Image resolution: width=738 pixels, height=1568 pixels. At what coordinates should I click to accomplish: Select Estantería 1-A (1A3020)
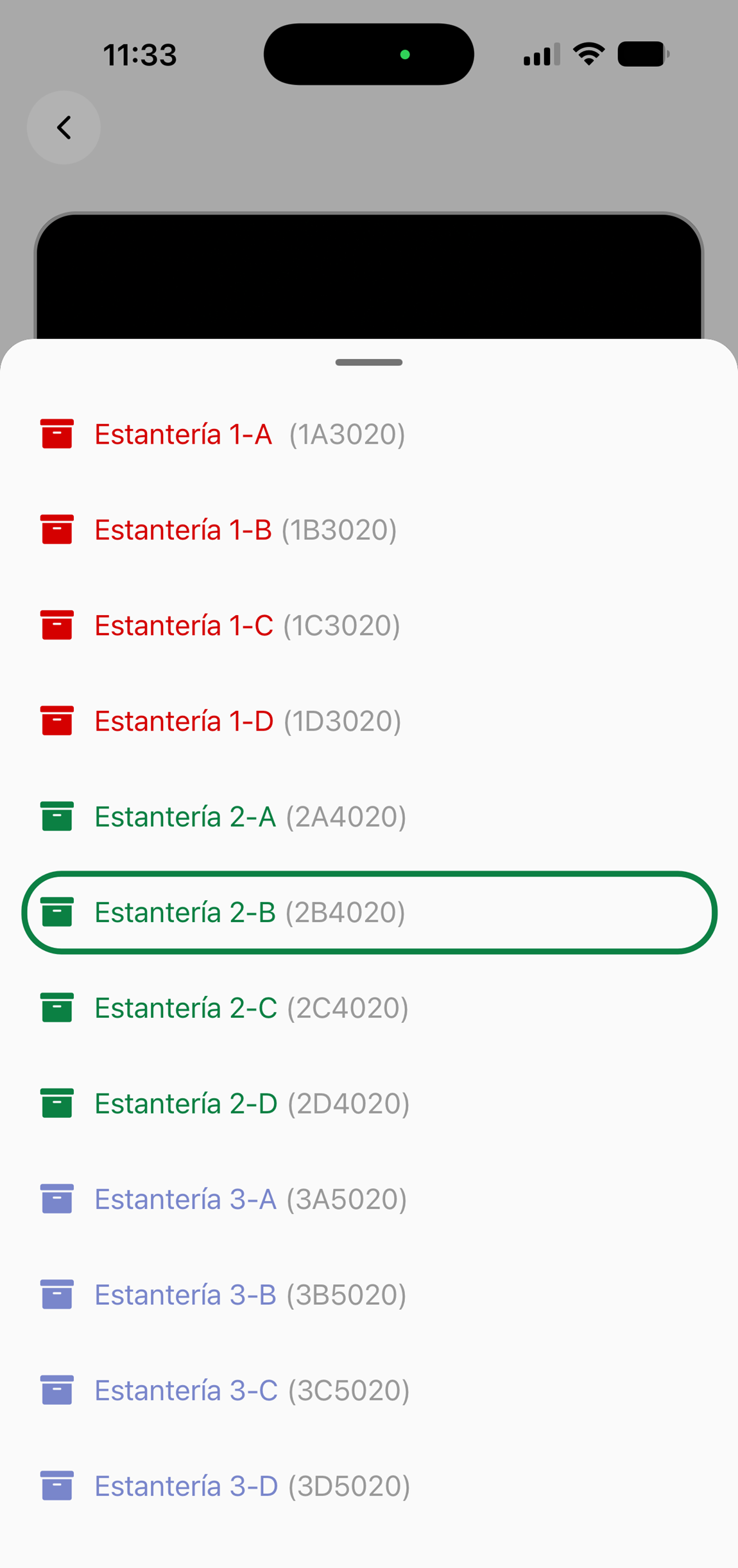pyautogui.click(x=369, y=434)
